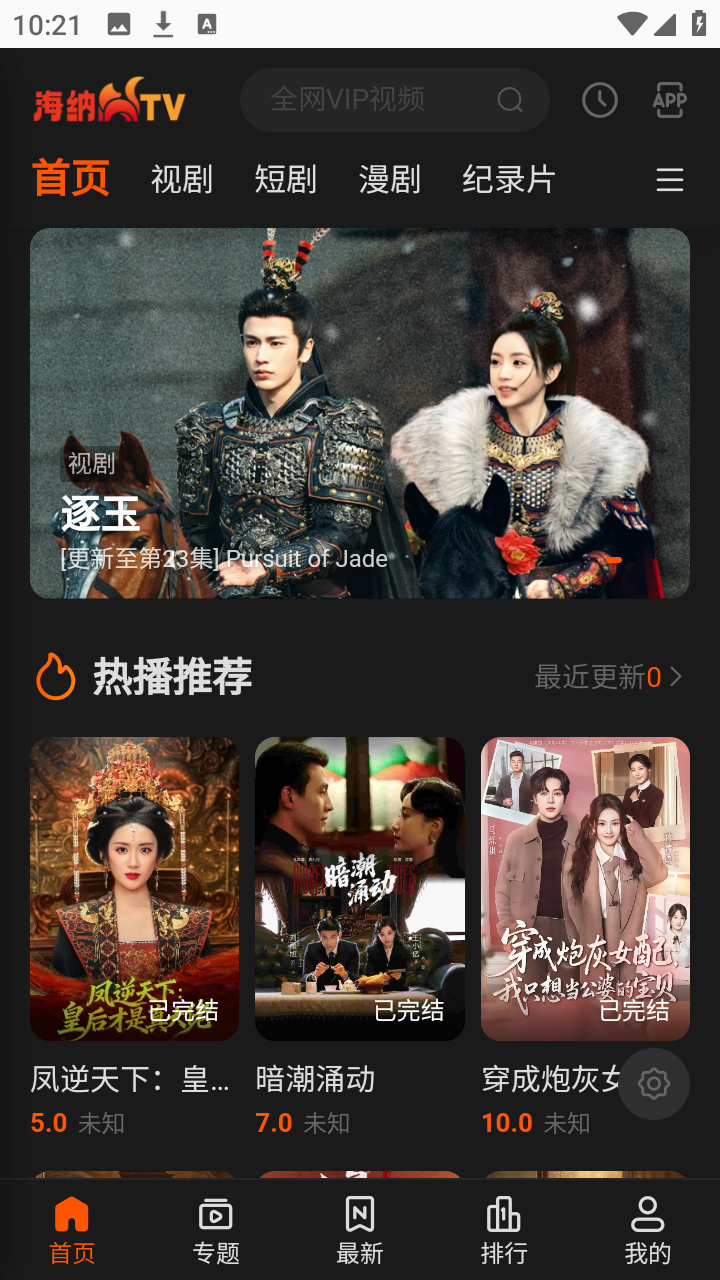Tap the flame icon beside 热播推荐

55,677
